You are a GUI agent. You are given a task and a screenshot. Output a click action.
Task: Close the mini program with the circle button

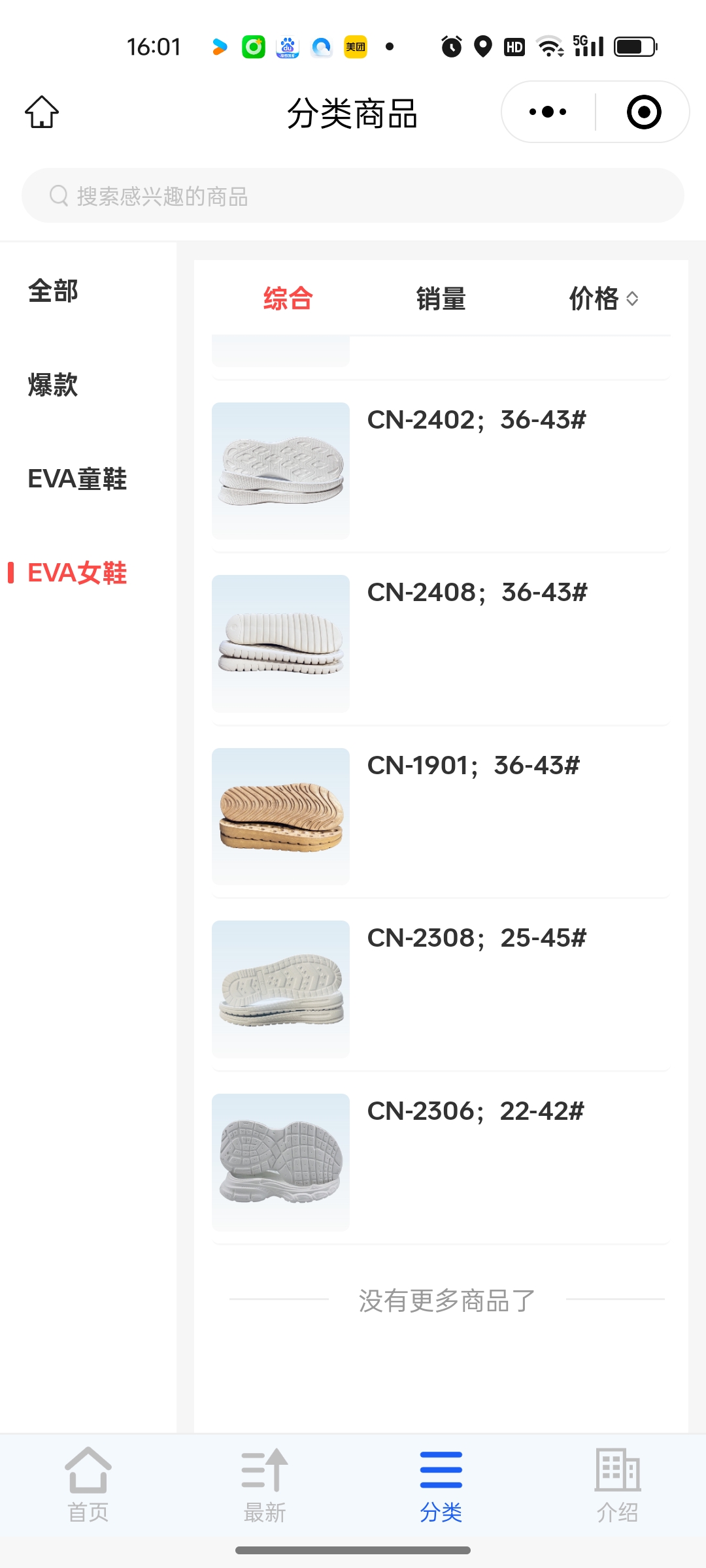click(x=643, y=112)
